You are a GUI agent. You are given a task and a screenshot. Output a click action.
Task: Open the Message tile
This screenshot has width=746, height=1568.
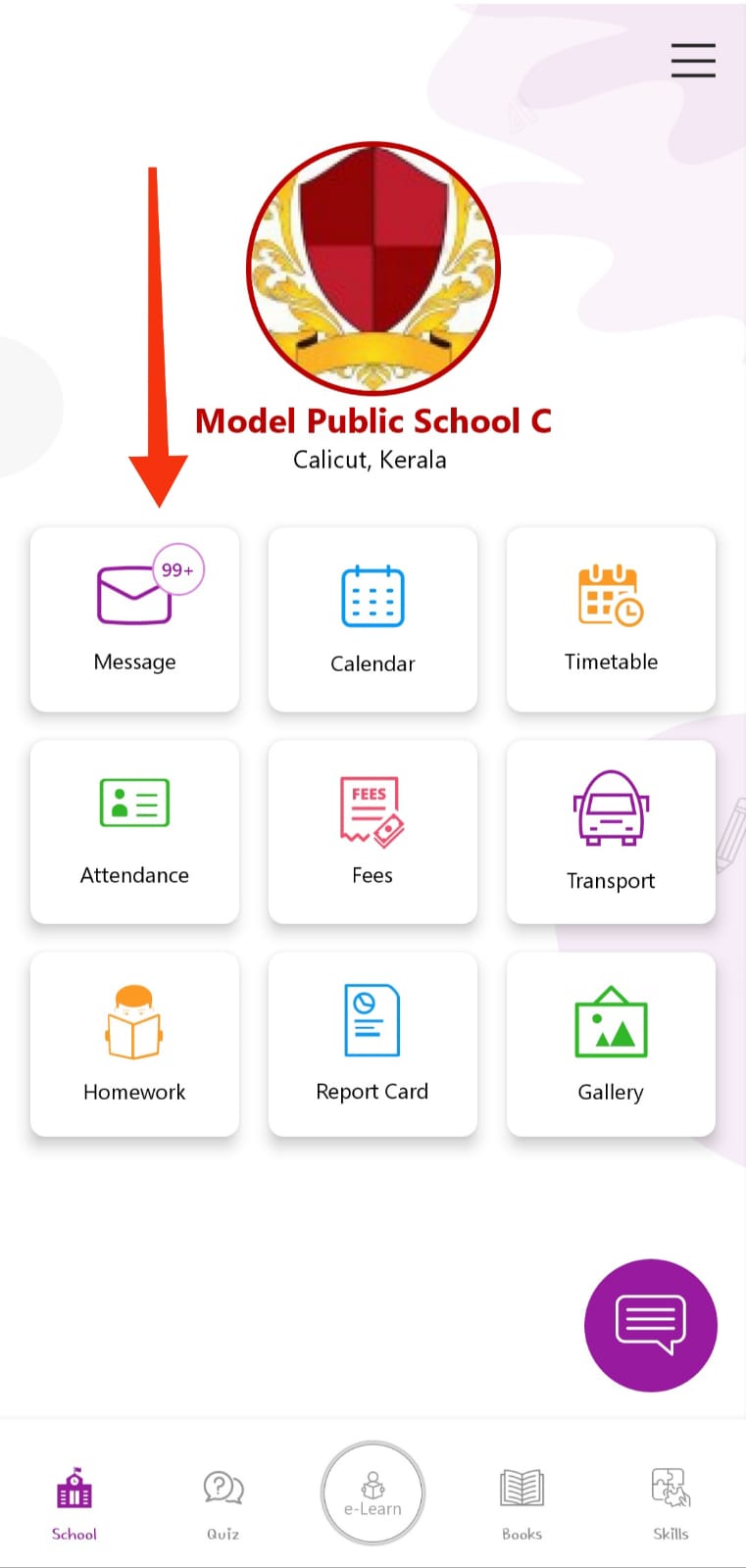pos(134,618)
